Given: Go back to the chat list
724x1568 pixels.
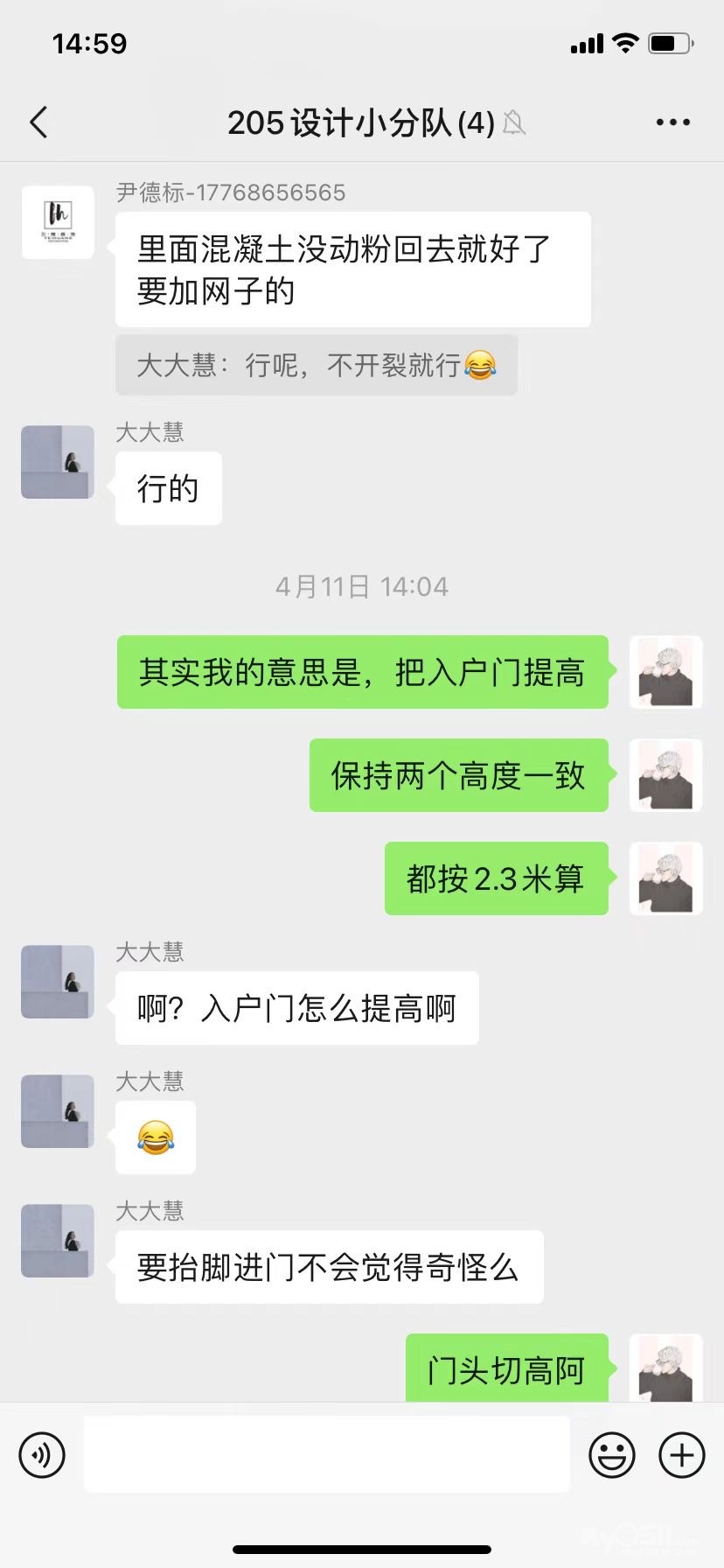Looking at the screenshot, I should [38, 122].
